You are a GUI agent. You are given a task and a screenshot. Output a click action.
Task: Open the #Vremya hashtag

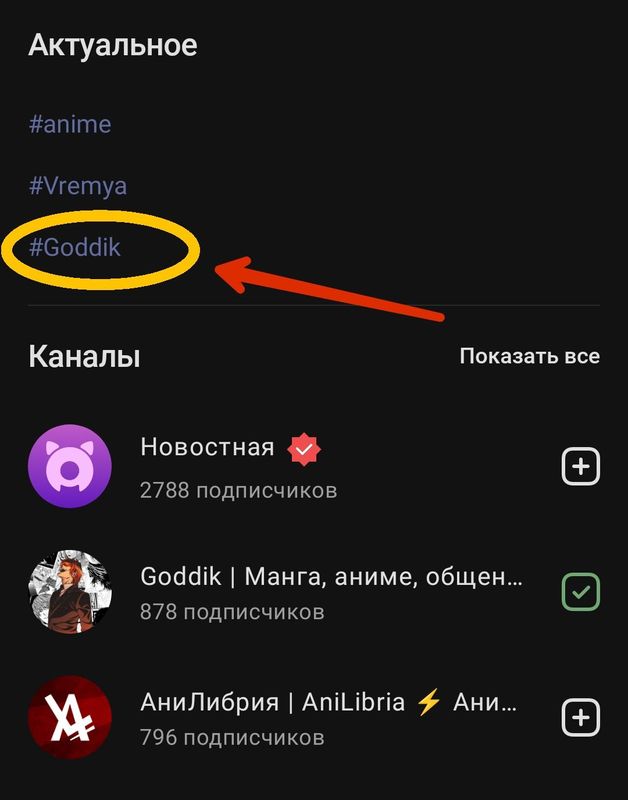78,186
